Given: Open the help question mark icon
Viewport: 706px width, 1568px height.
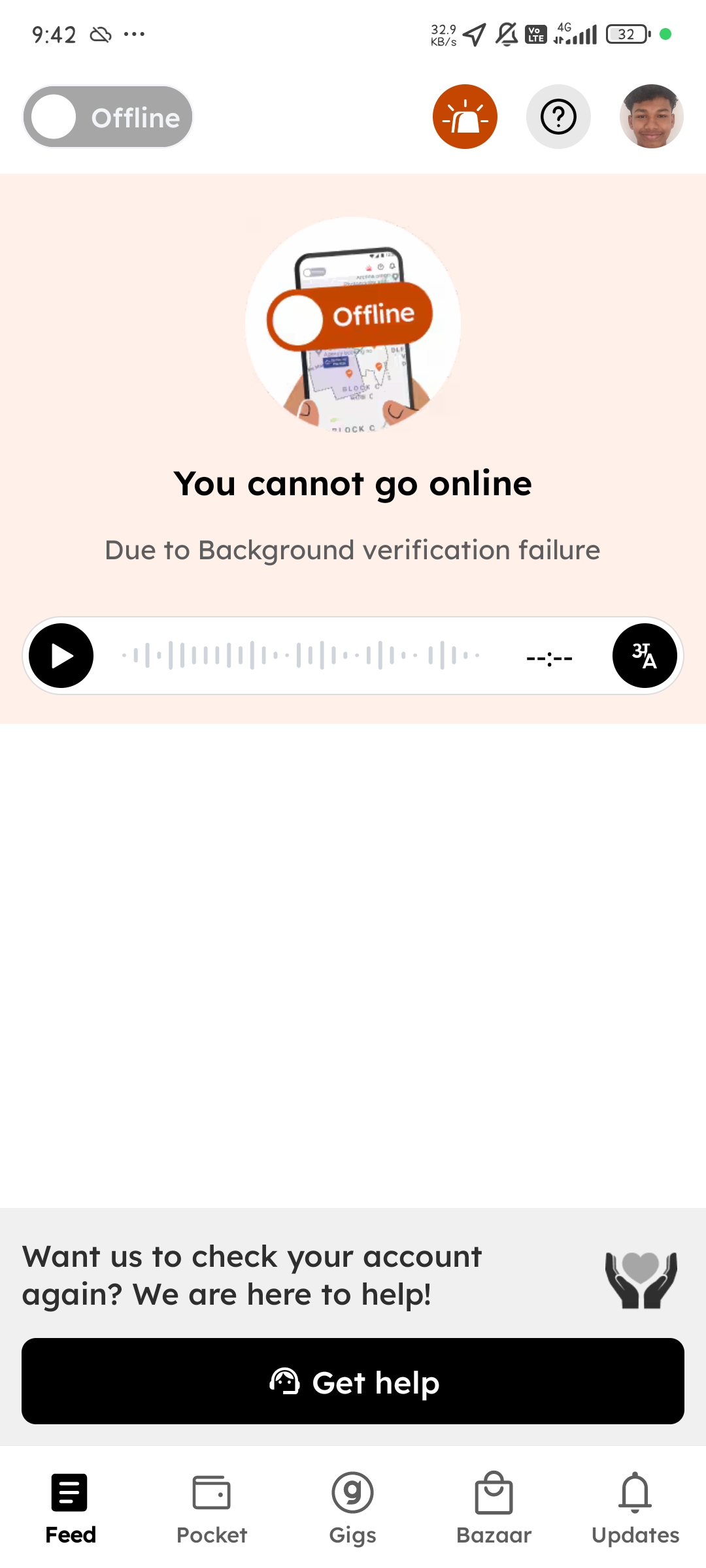Looking at the screenshot, I should click(x=558, y=117).
